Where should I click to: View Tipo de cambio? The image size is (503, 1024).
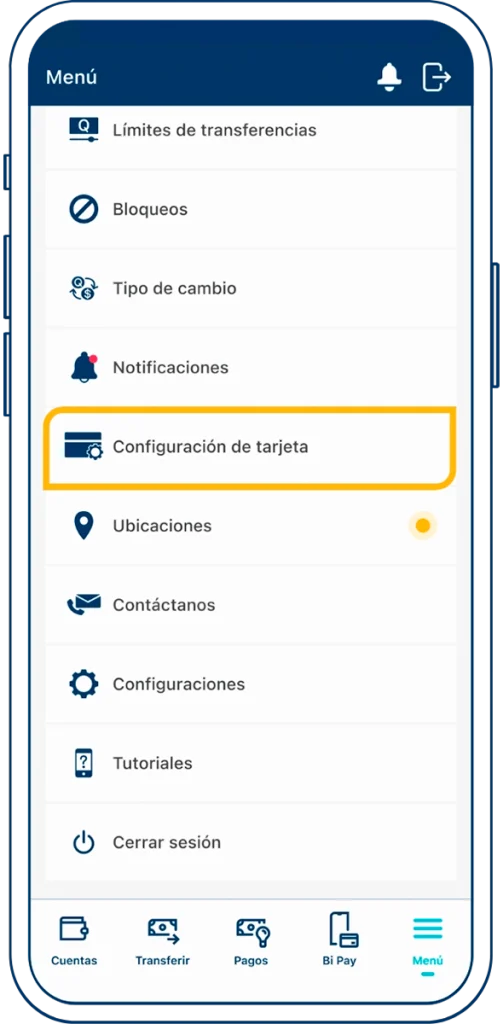click(x=251, y=289)
